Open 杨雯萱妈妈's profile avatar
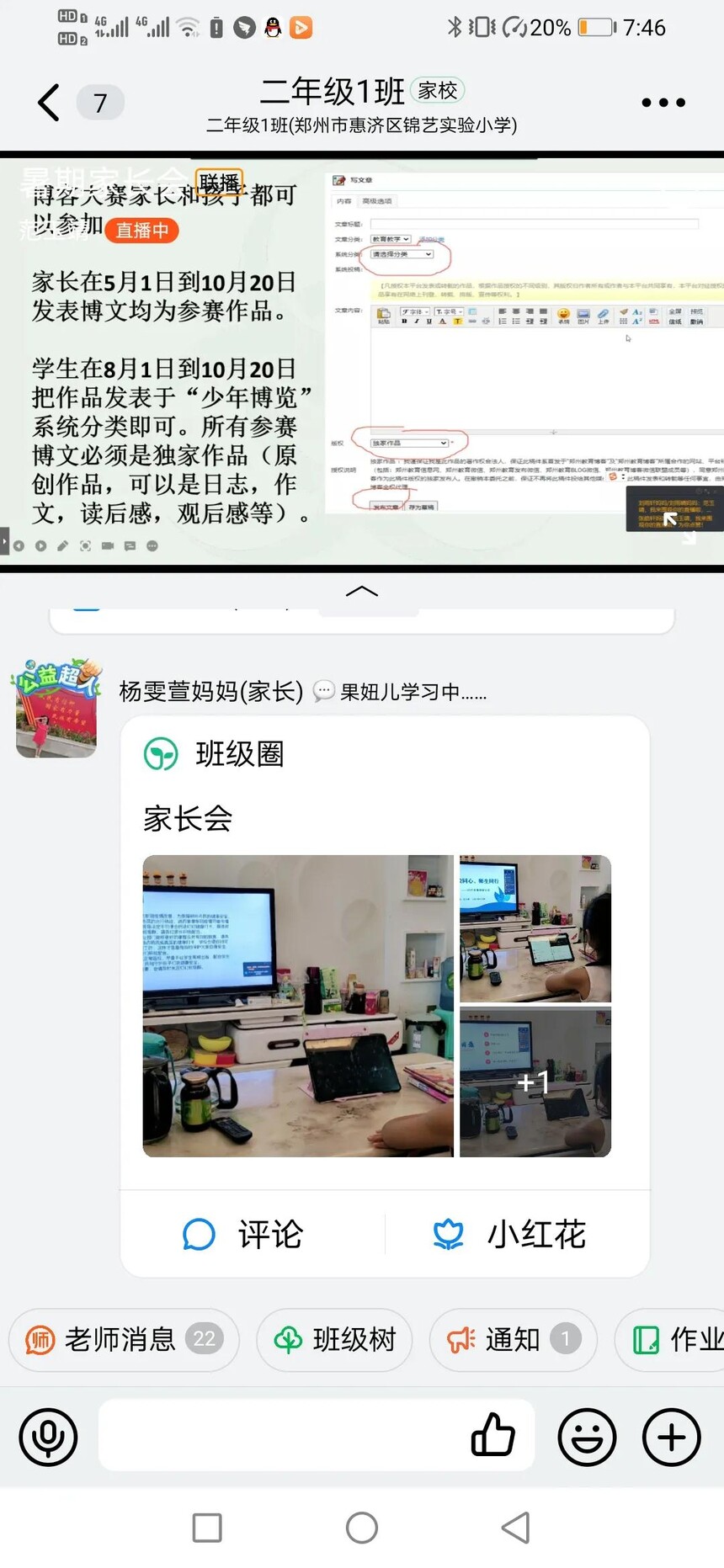Screen dimensions: 724x1568 pyautogui.click(x=56, y=709)
